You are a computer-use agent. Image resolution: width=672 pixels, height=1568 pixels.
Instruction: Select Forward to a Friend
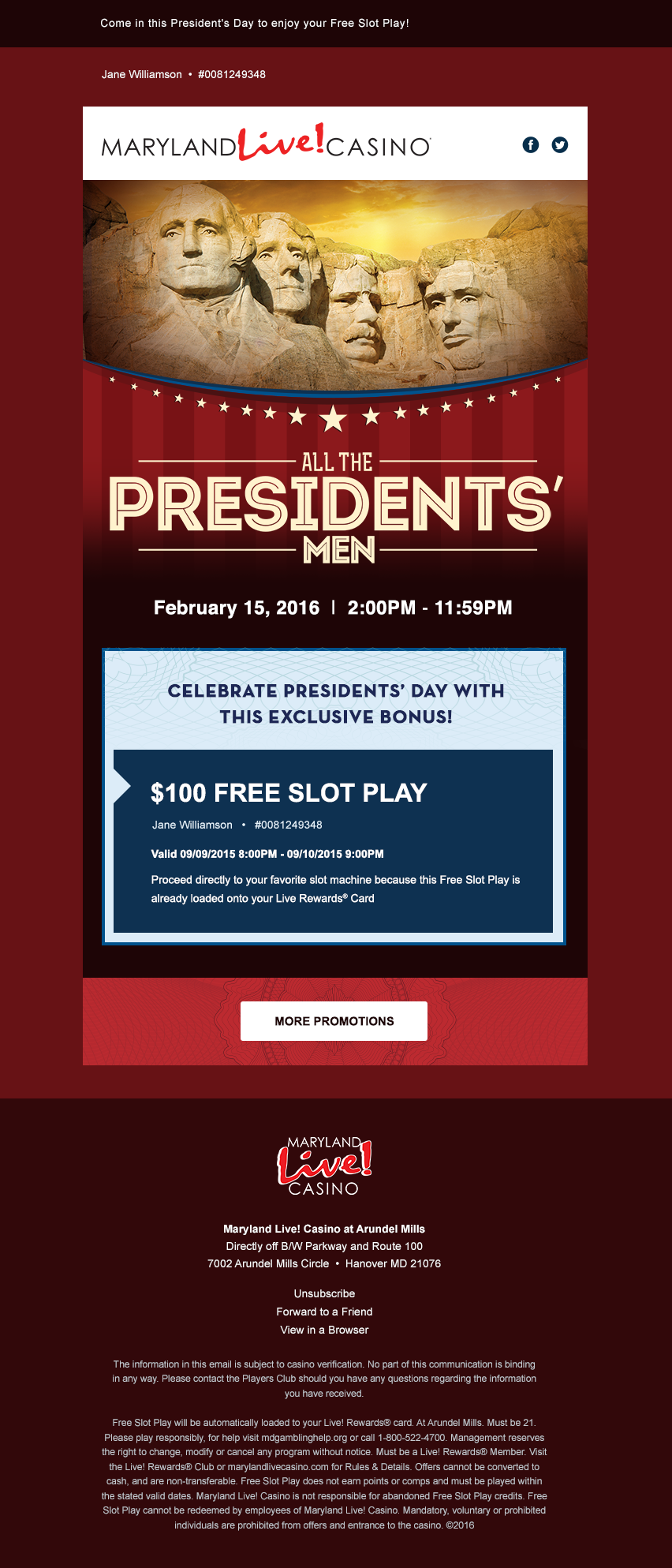click(x=324, y=1312)
